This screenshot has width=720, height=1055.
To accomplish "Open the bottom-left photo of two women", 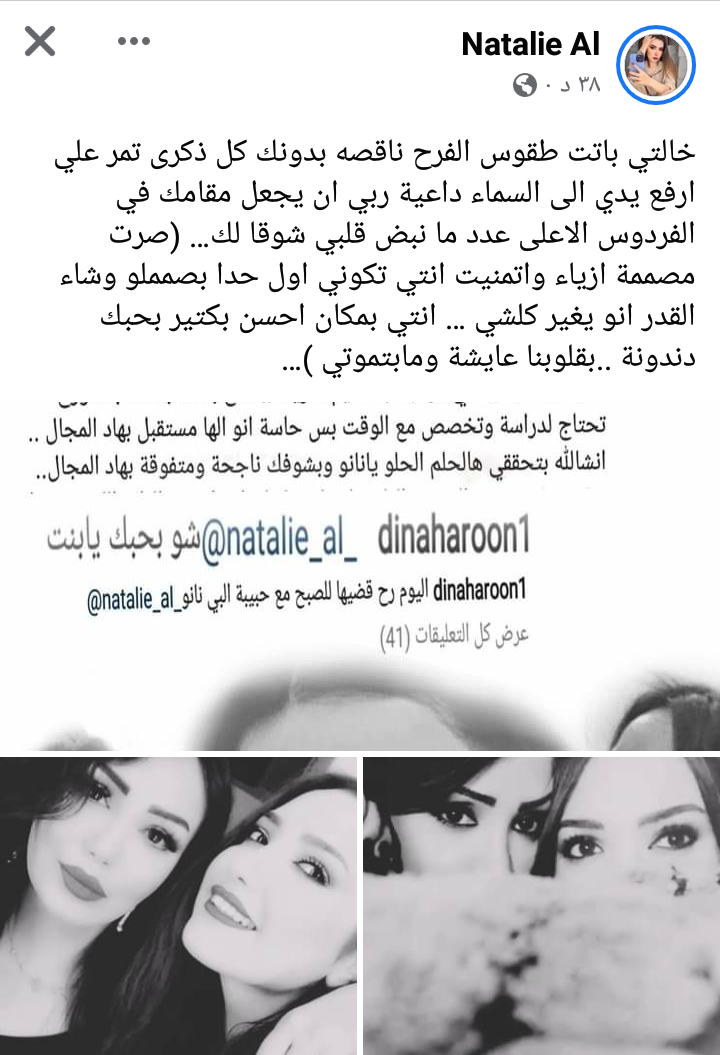I will point(178,905).
